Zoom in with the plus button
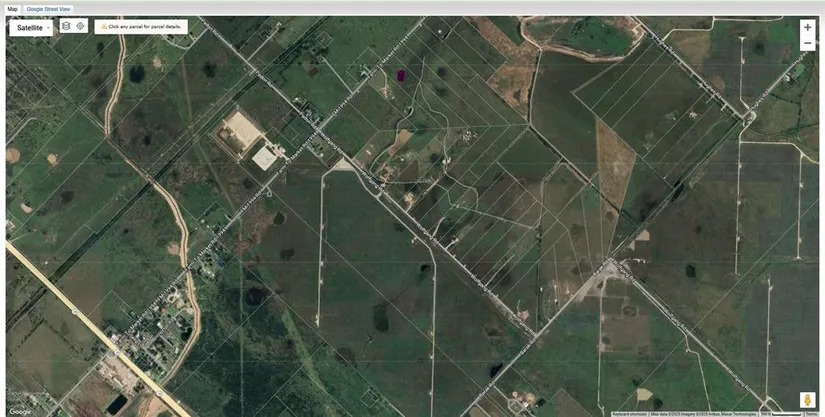The height and width of the screenshot is (417, 825). (x=807, y=28)
